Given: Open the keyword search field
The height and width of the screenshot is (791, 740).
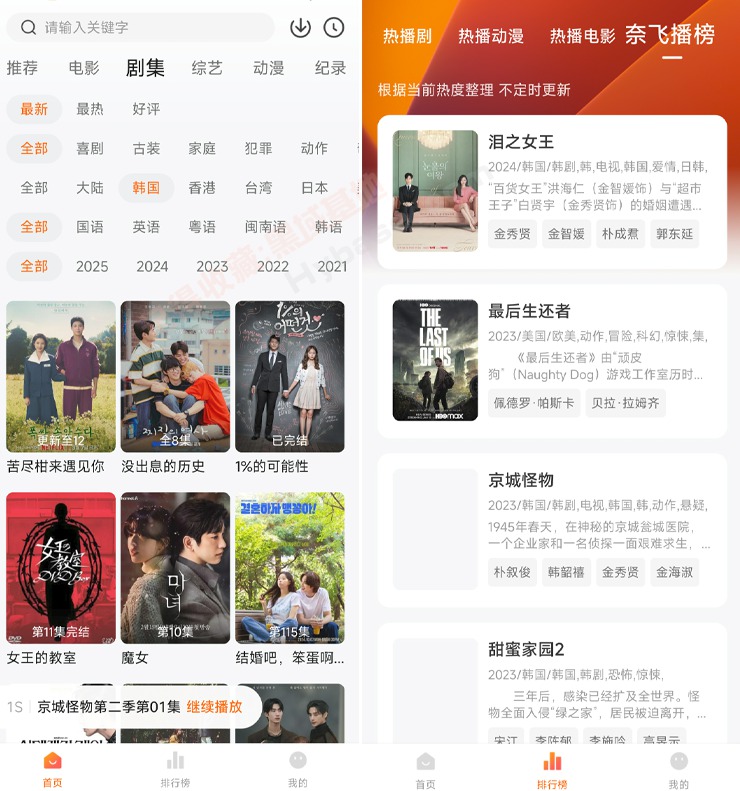Looking at the screenshot, I should click(140, 27).
